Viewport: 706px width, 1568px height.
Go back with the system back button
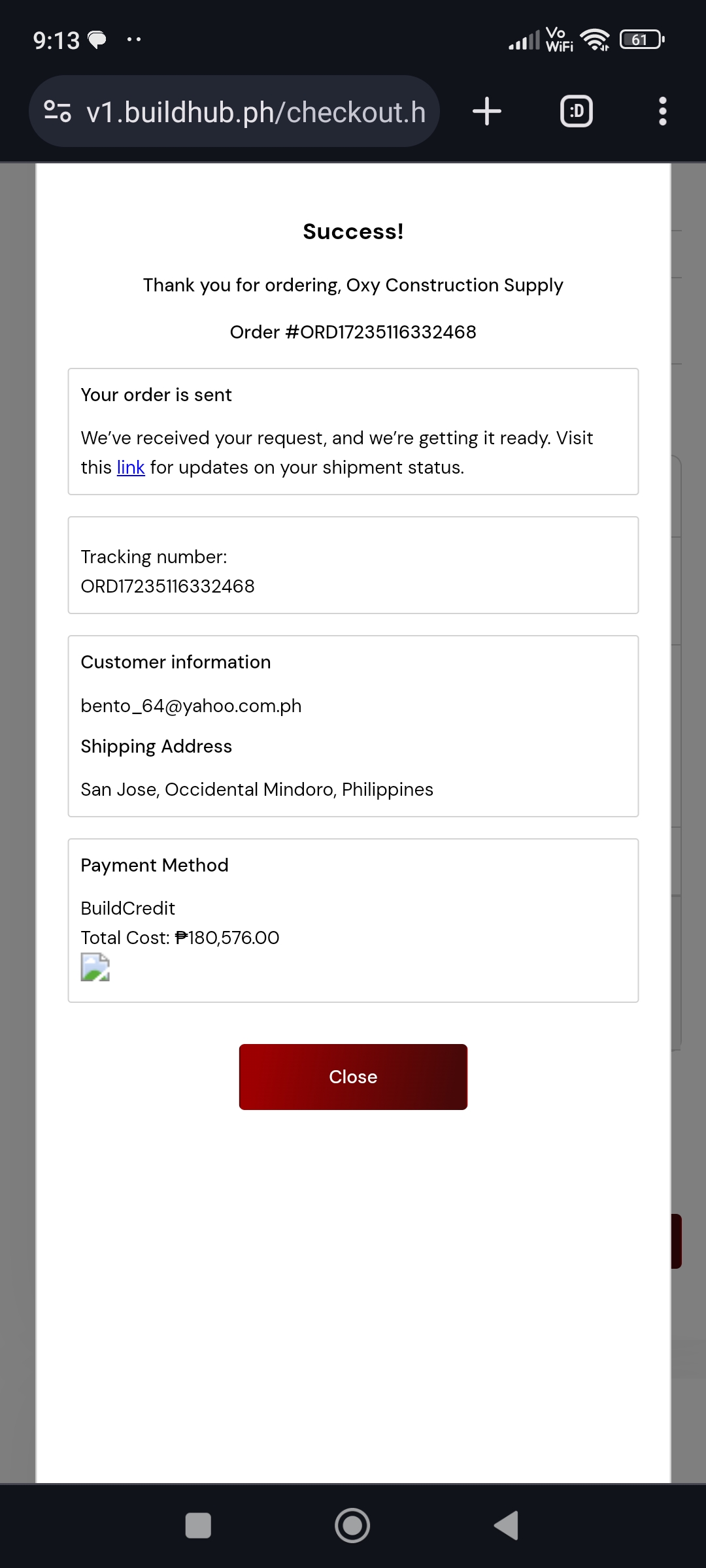[506, 1526]
